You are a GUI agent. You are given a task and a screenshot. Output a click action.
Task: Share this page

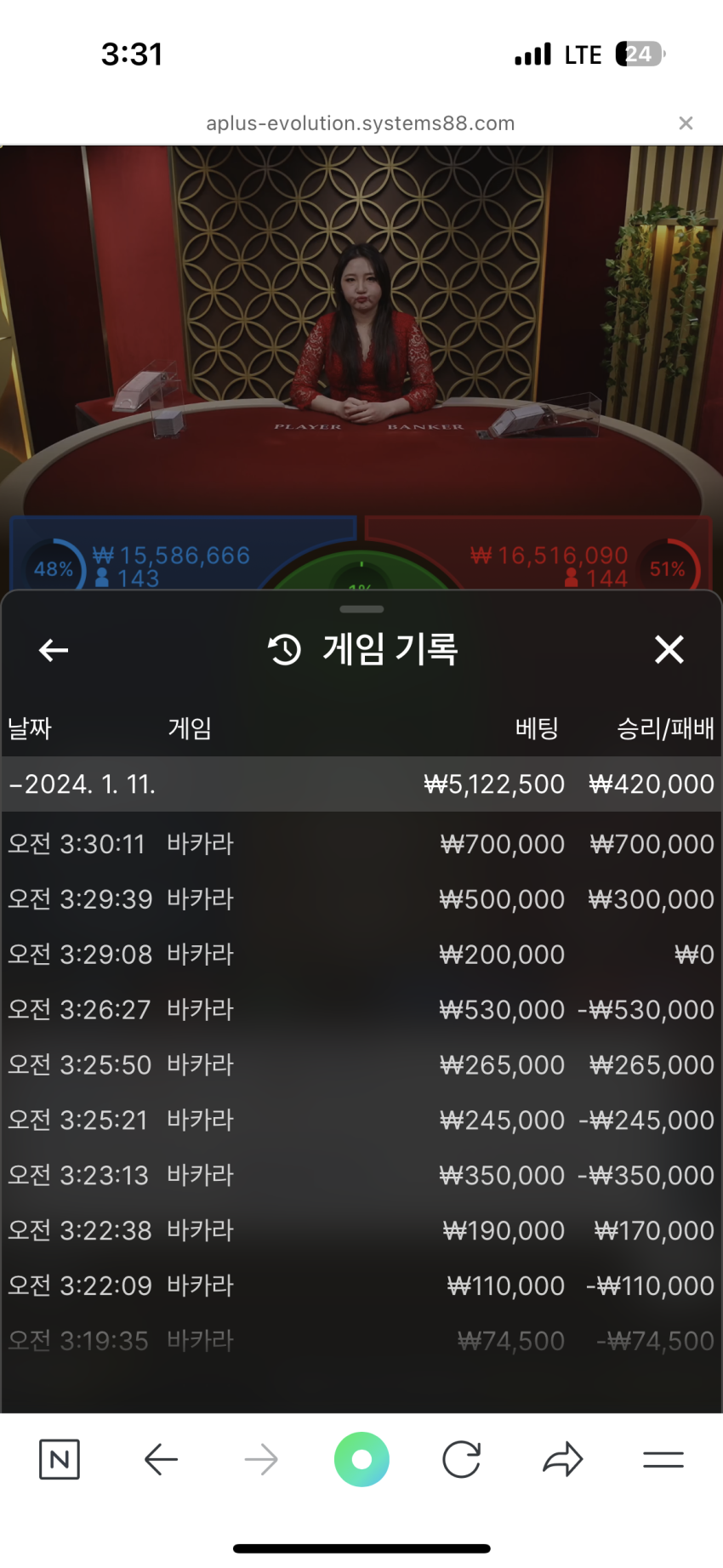[x=562, y=1460]
